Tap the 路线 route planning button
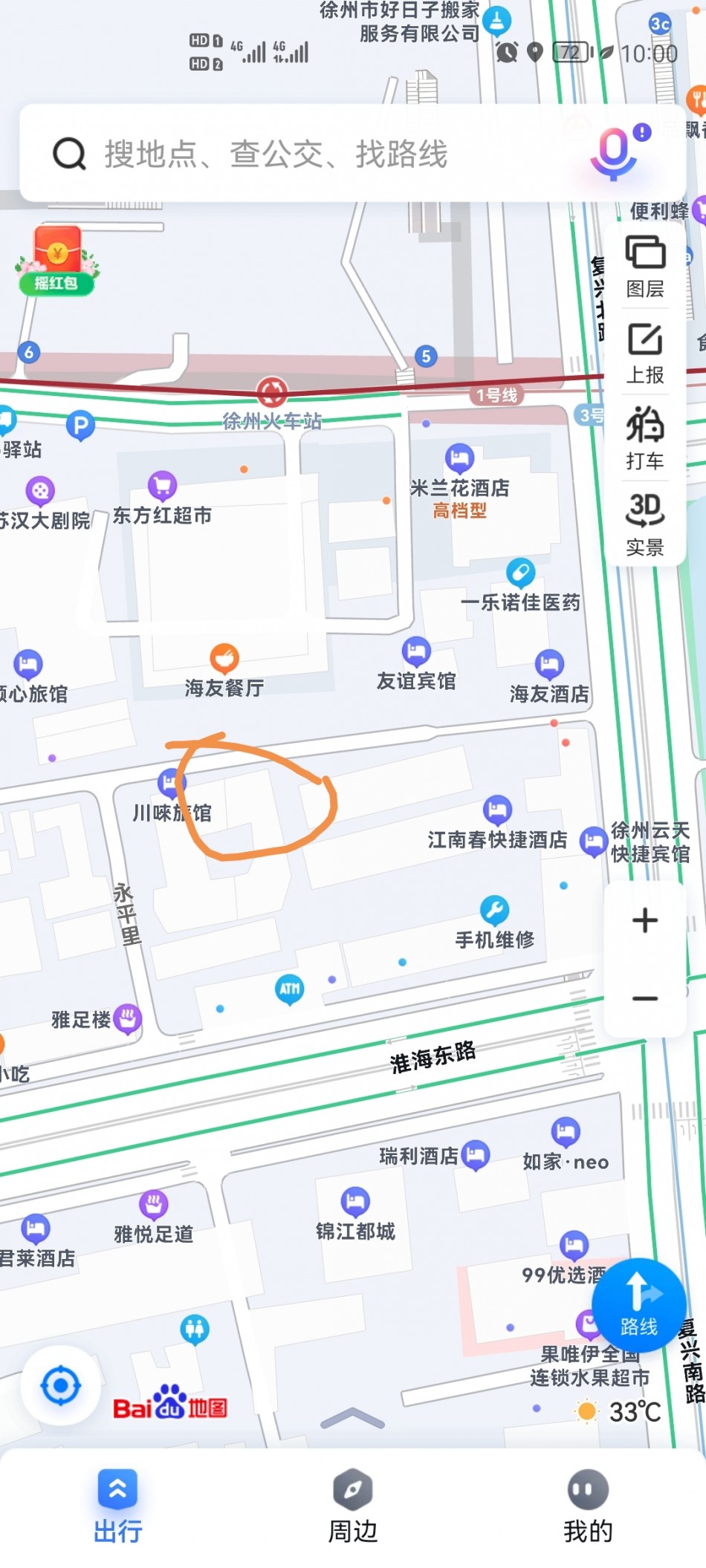The image size is (706, 1568). [x=638, y=1305]
